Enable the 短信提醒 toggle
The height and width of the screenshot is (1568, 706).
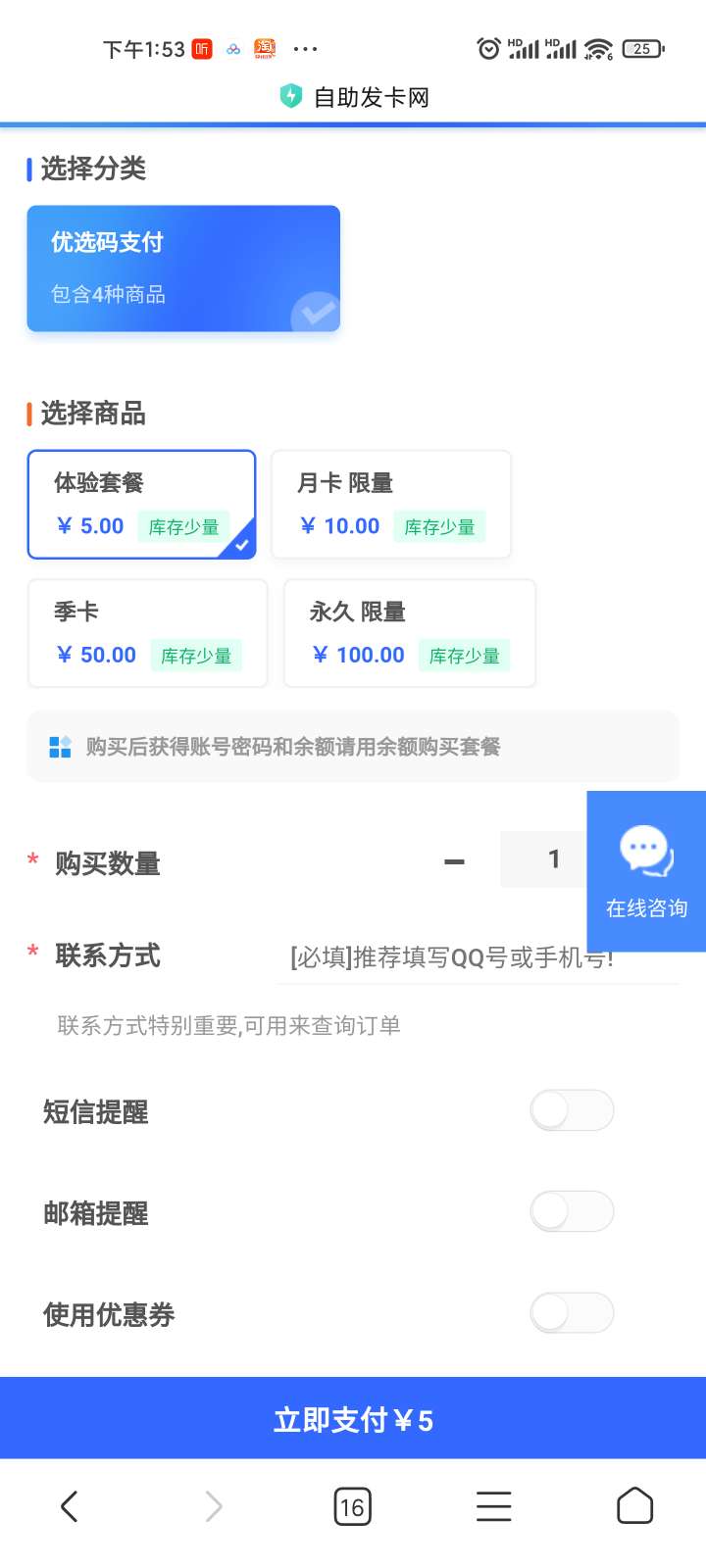(572, 1110)
